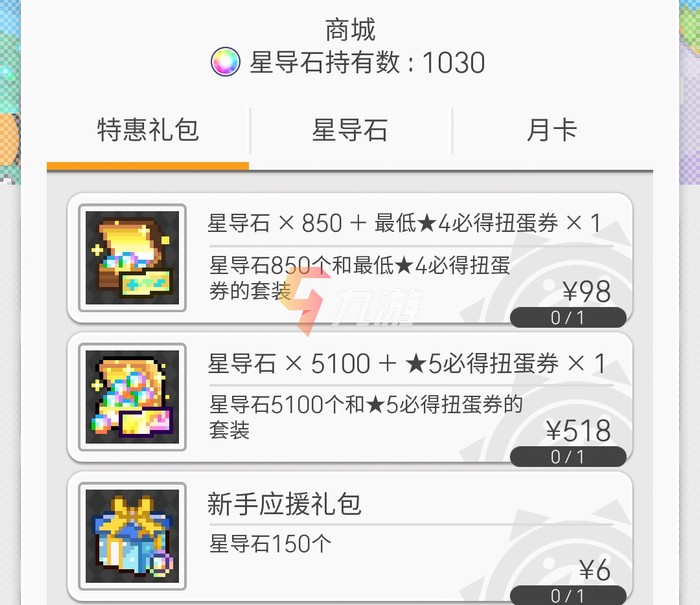Choose the ¥518 星导石 × 5100 bundle

[x=350, y=398]
